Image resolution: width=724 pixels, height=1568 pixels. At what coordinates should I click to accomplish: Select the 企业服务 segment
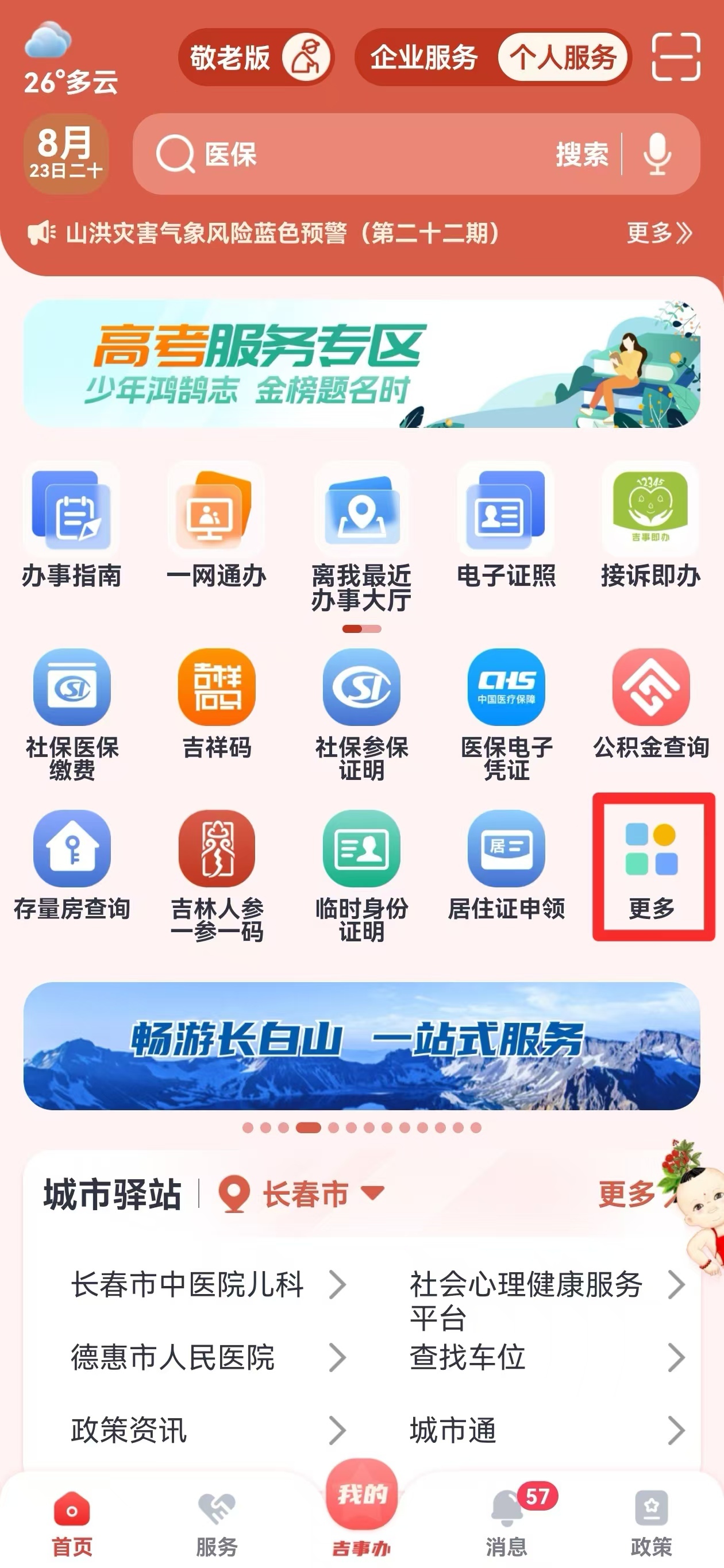[x=425, y=58]
